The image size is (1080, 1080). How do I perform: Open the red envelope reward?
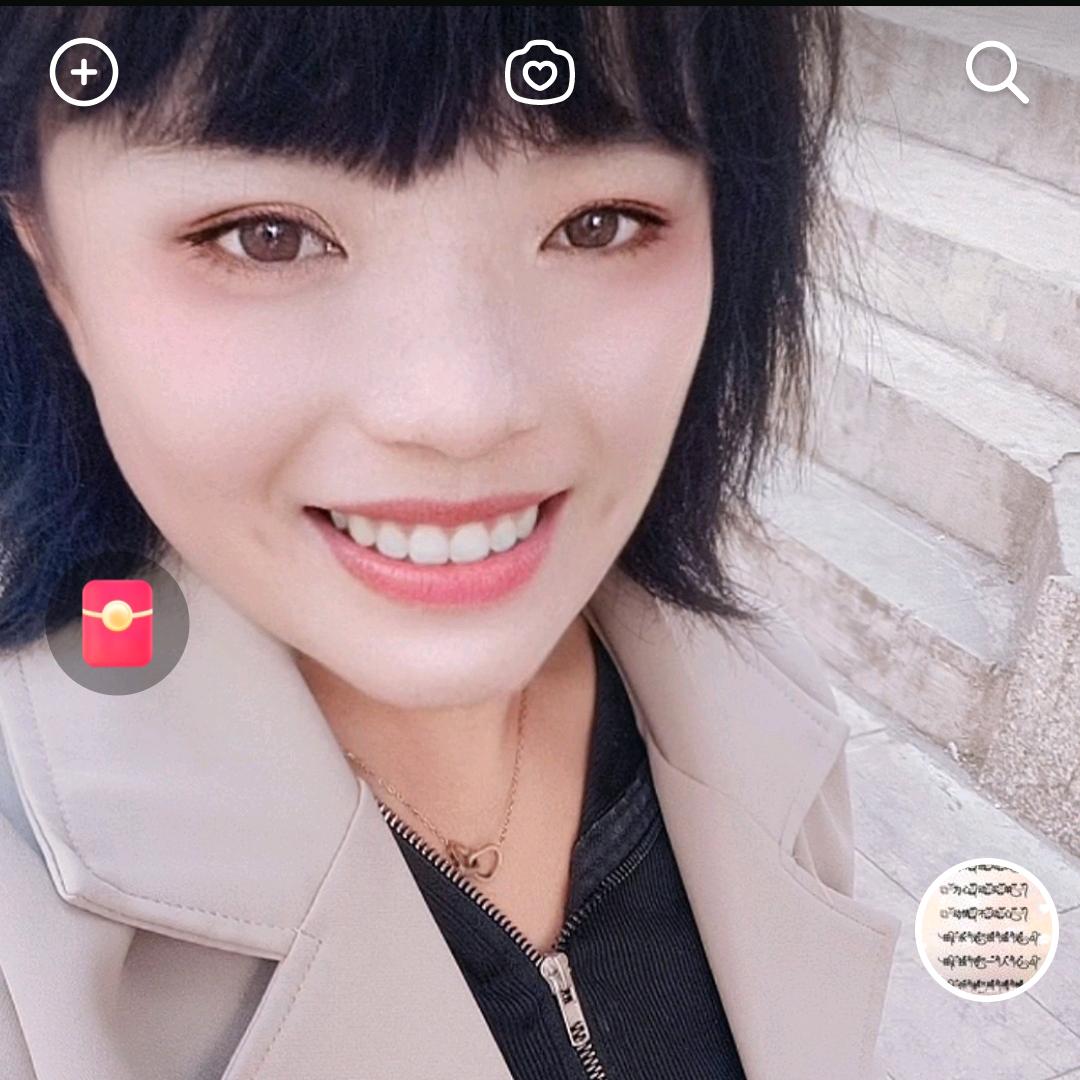(117, 623)
